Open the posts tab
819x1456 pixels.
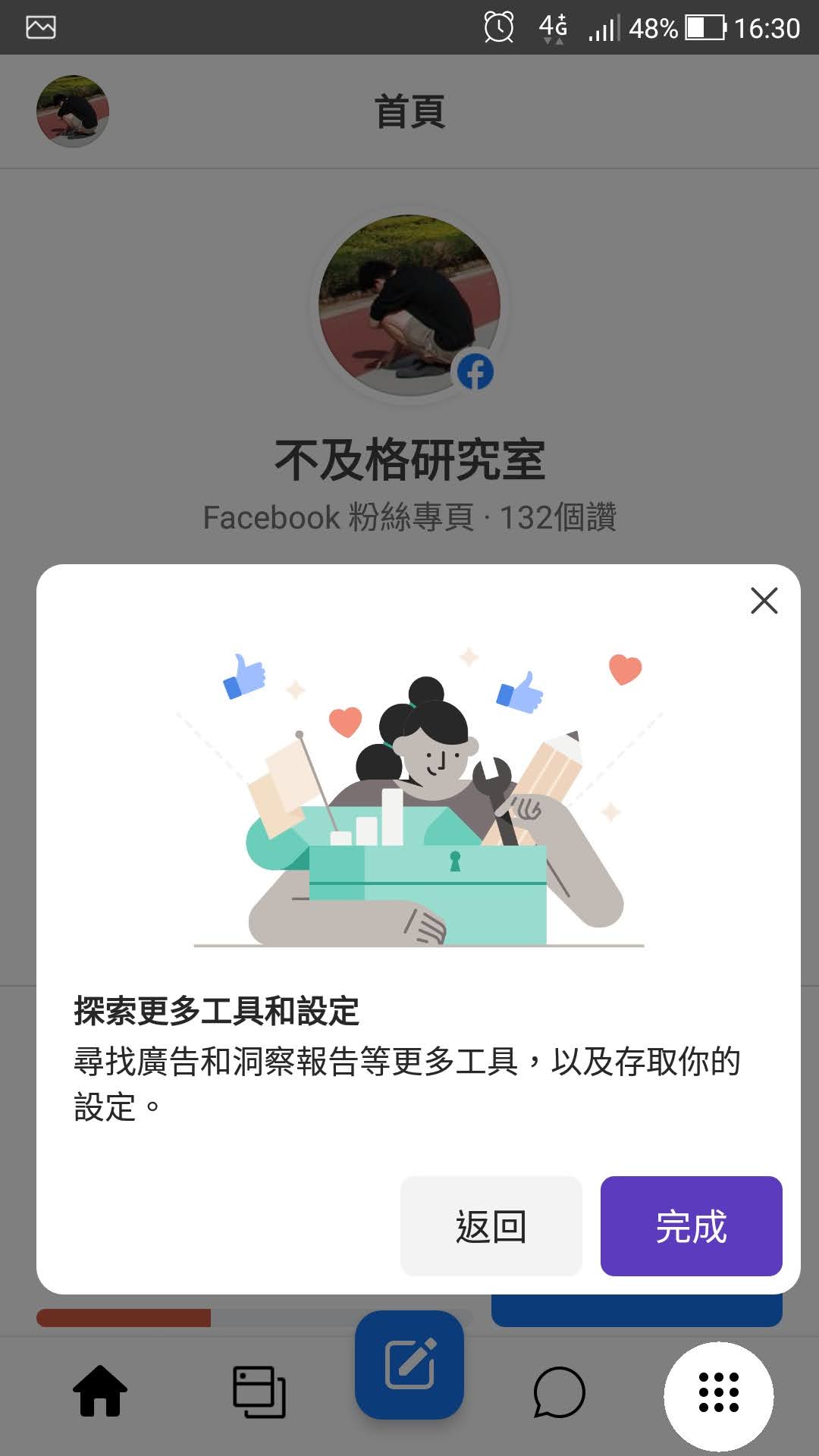point(259,1391)
